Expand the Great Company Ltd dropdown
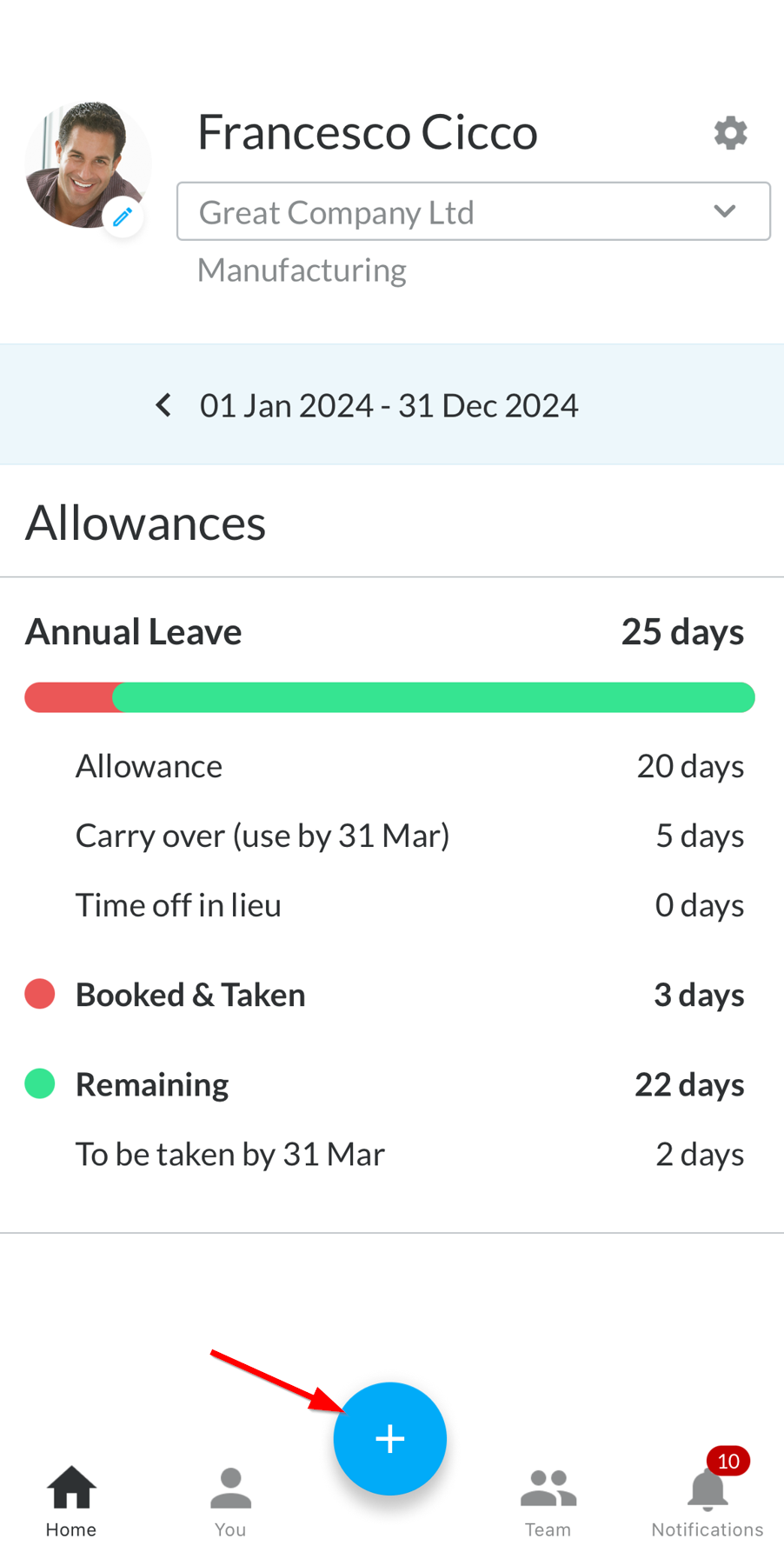The image size is (784, 1559). coord(474,211)
